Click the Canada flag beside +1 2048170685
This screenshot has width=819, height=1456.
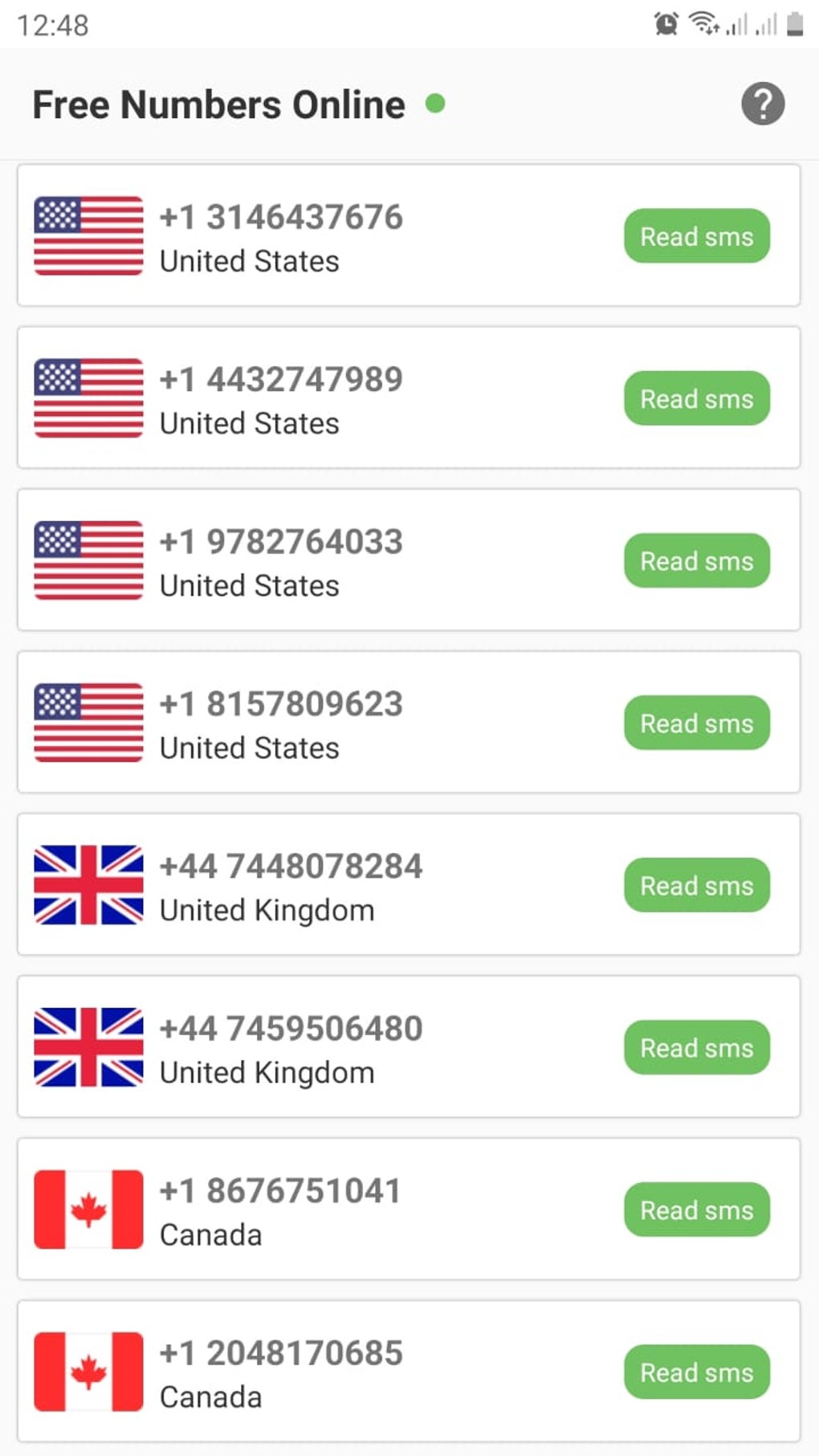[87, 1371]
